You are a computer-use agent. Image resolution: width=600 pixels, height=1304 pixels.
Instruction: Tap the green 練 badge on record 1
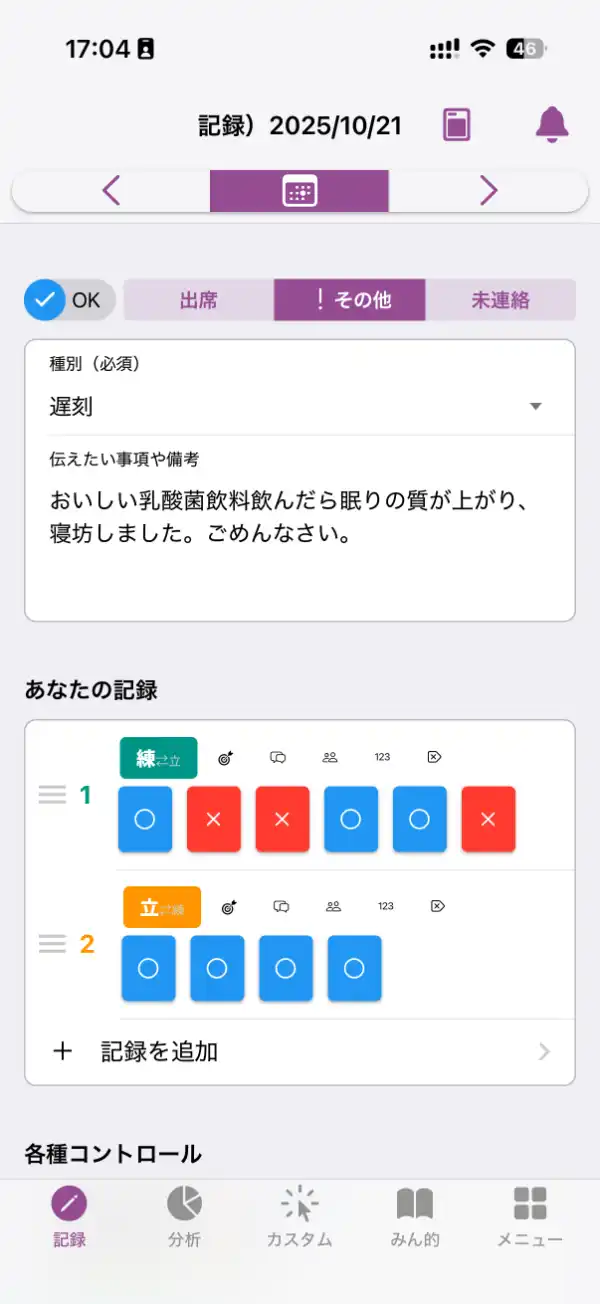pos(159,758)
